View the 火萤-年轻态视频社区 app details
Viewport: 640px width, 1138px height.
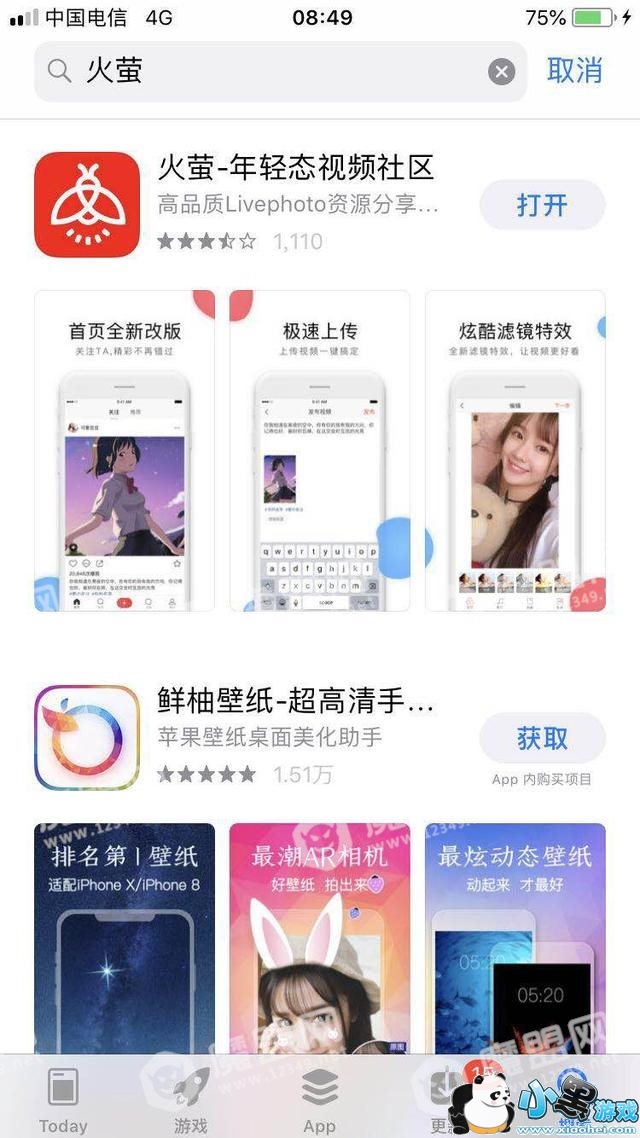coord(296,168)
